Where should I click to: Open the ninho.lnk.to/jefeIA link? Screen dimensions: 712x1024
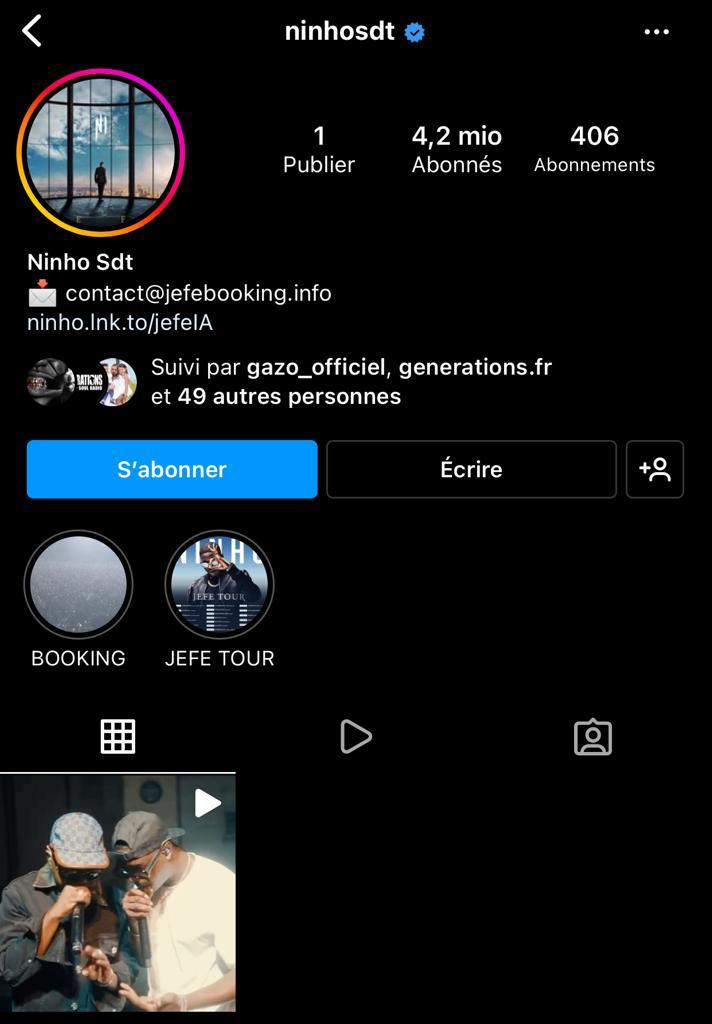[120, 323]
